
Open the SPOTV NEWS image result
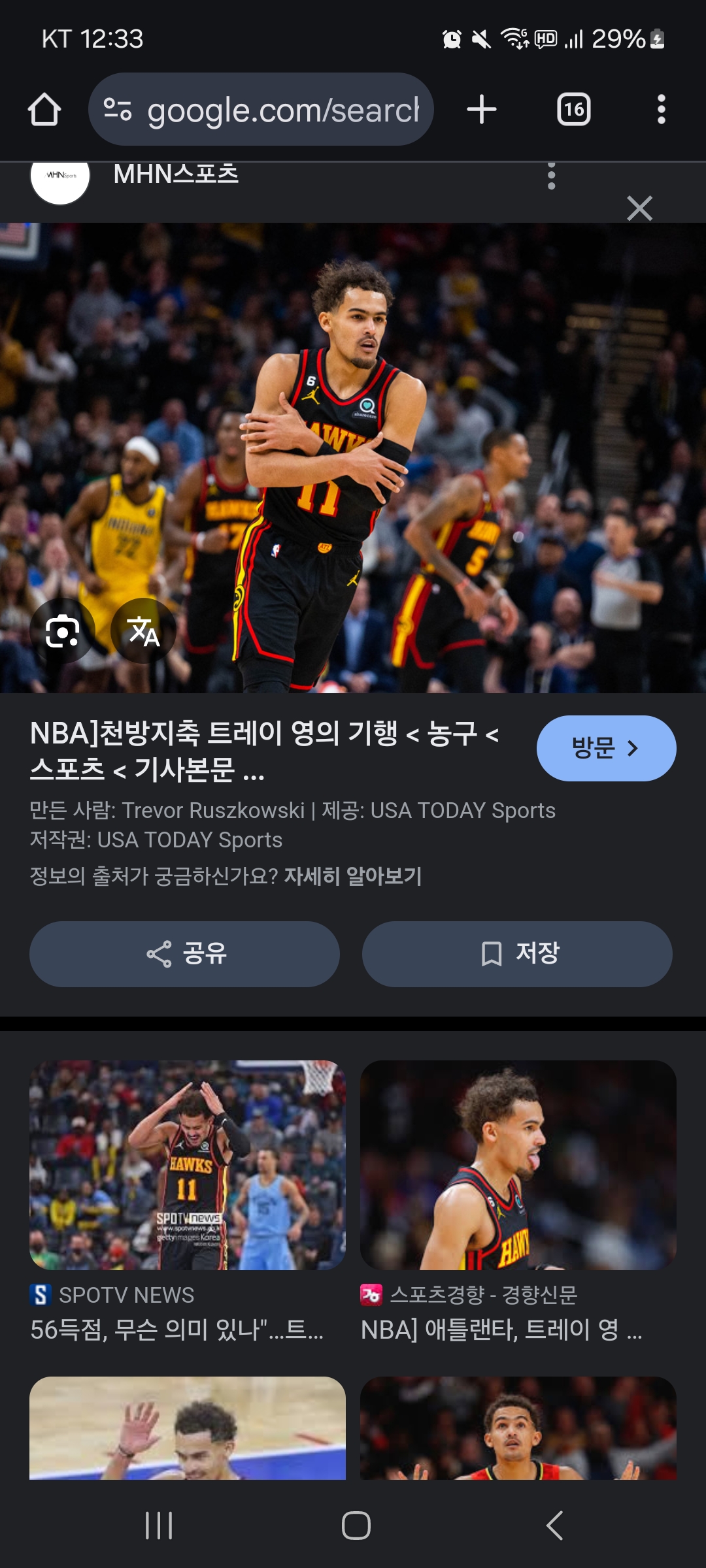coord(188,1166)
